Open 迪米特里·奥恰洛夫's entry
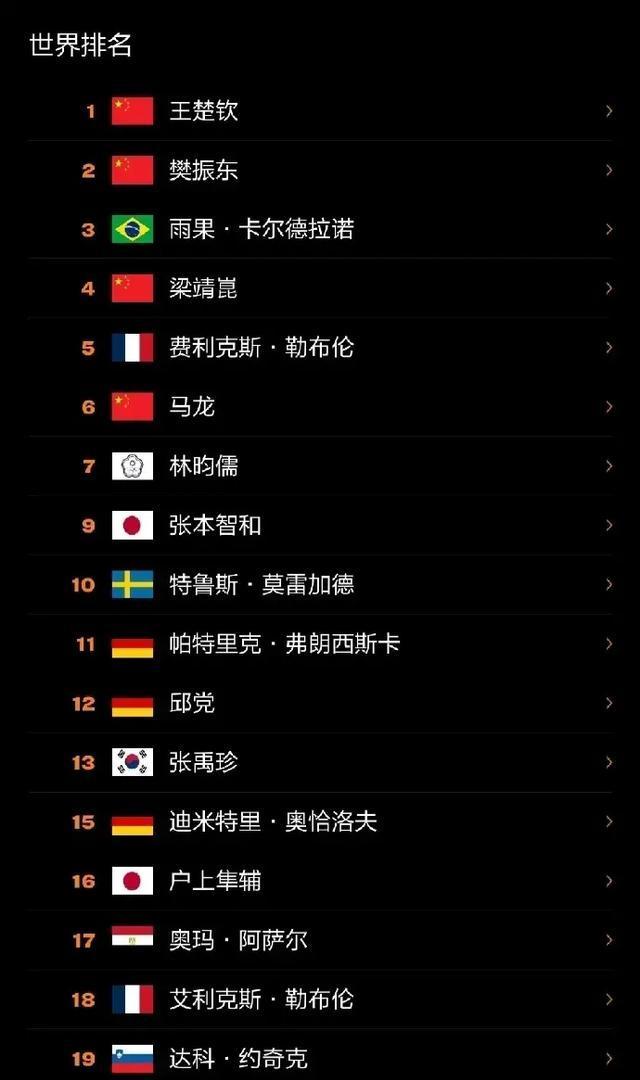Image resolution: width=640 pixels, height=1080 pixels. coord(320,822)
